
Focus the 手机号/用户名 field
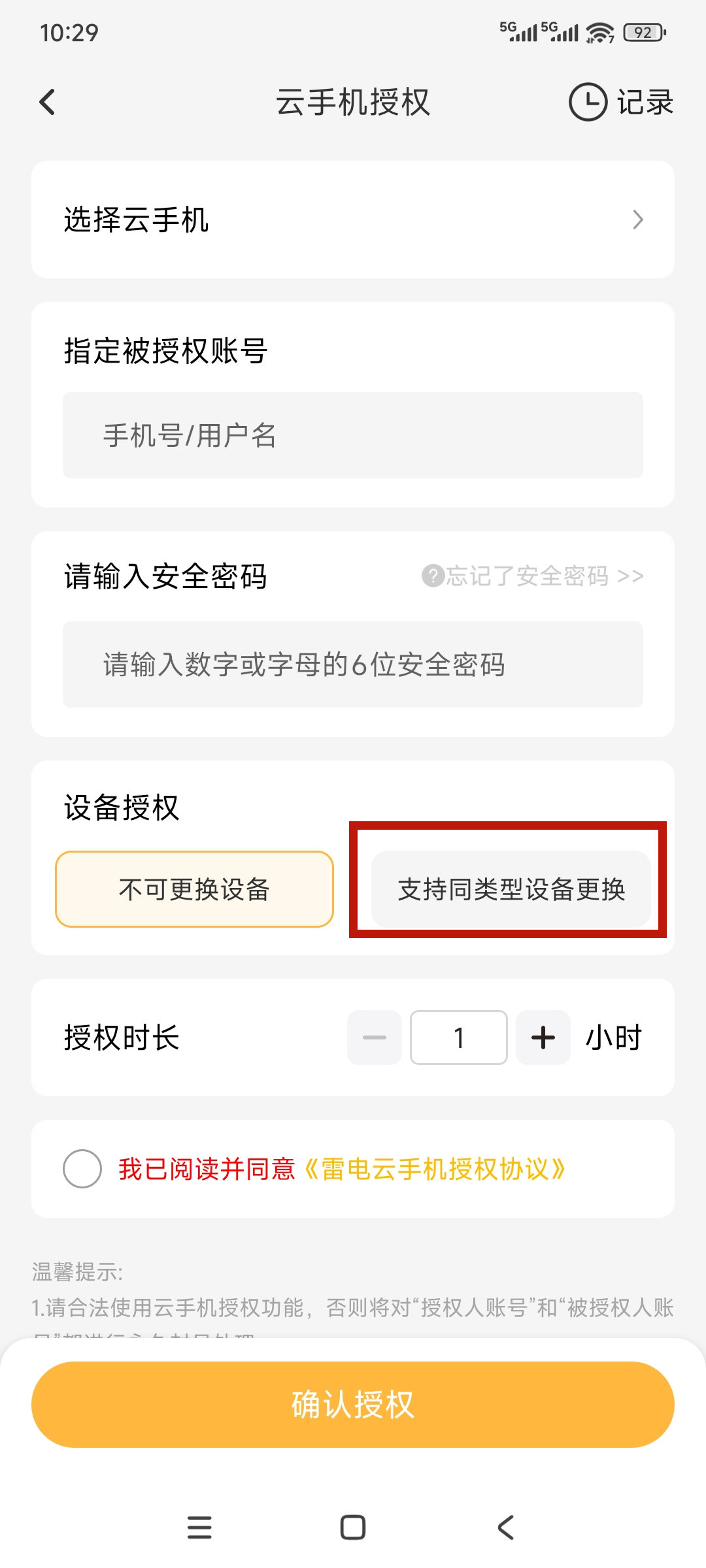[x=353, y=435]
